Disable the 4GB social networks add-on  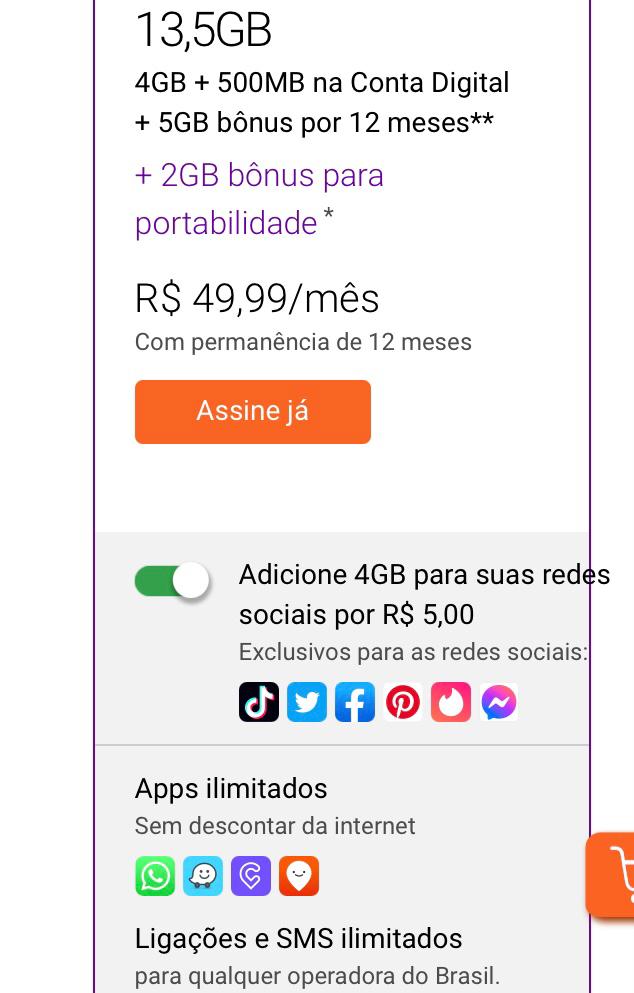pyautogui.click(x=172, y=581)
